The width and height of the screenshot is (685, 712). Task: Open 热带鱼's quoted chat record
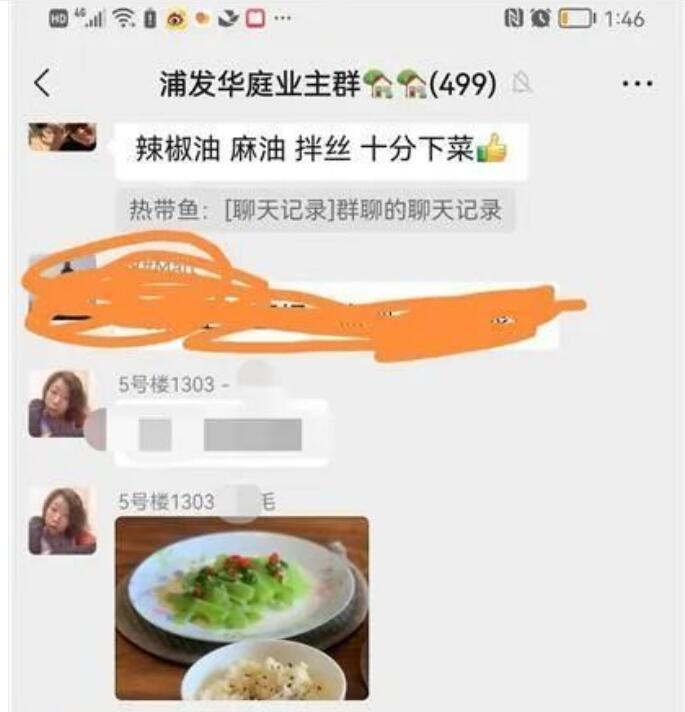click(x=315, y=211)
